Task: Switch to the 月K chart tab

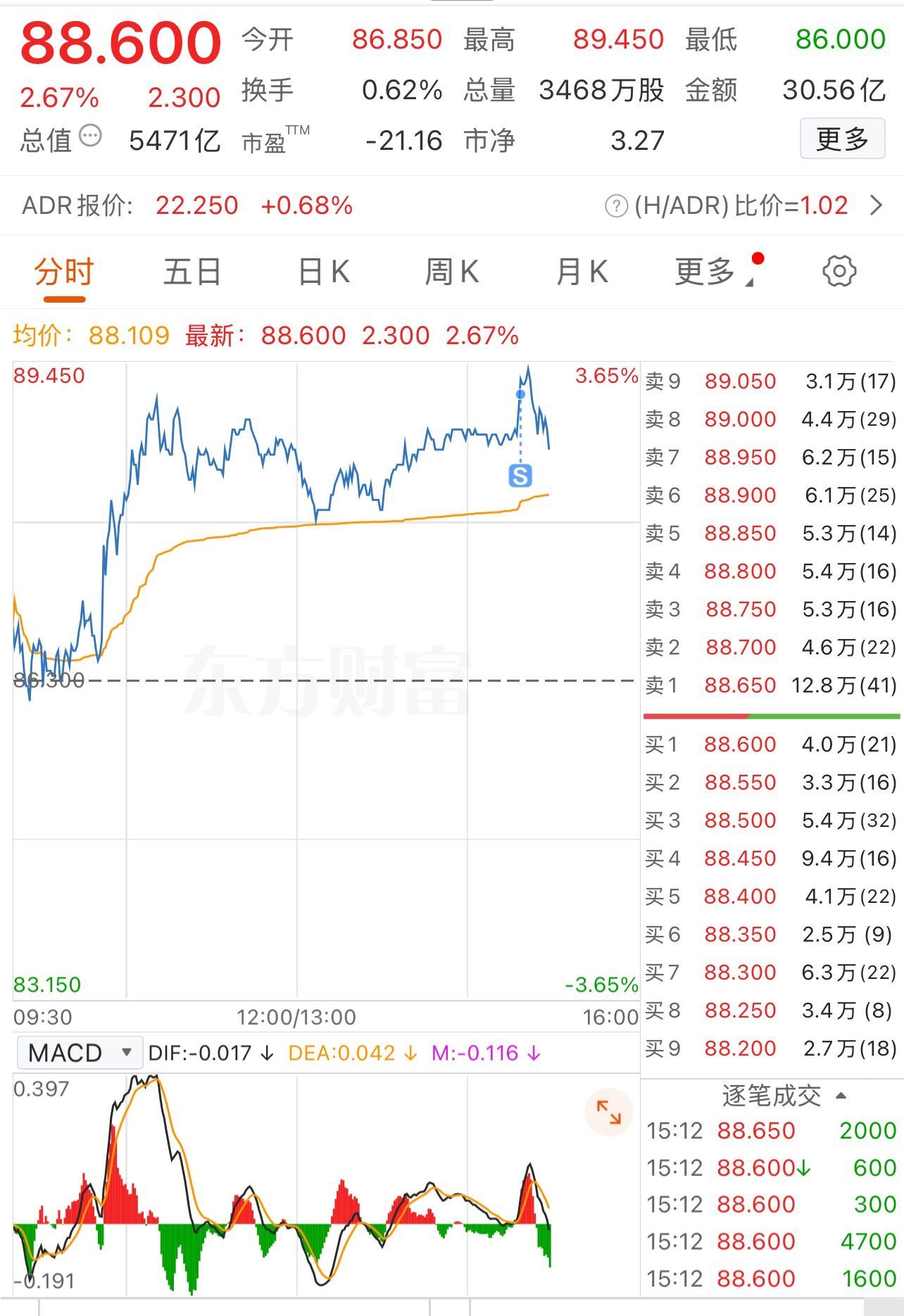Action: pyautogui.click(x=582, y=272)
